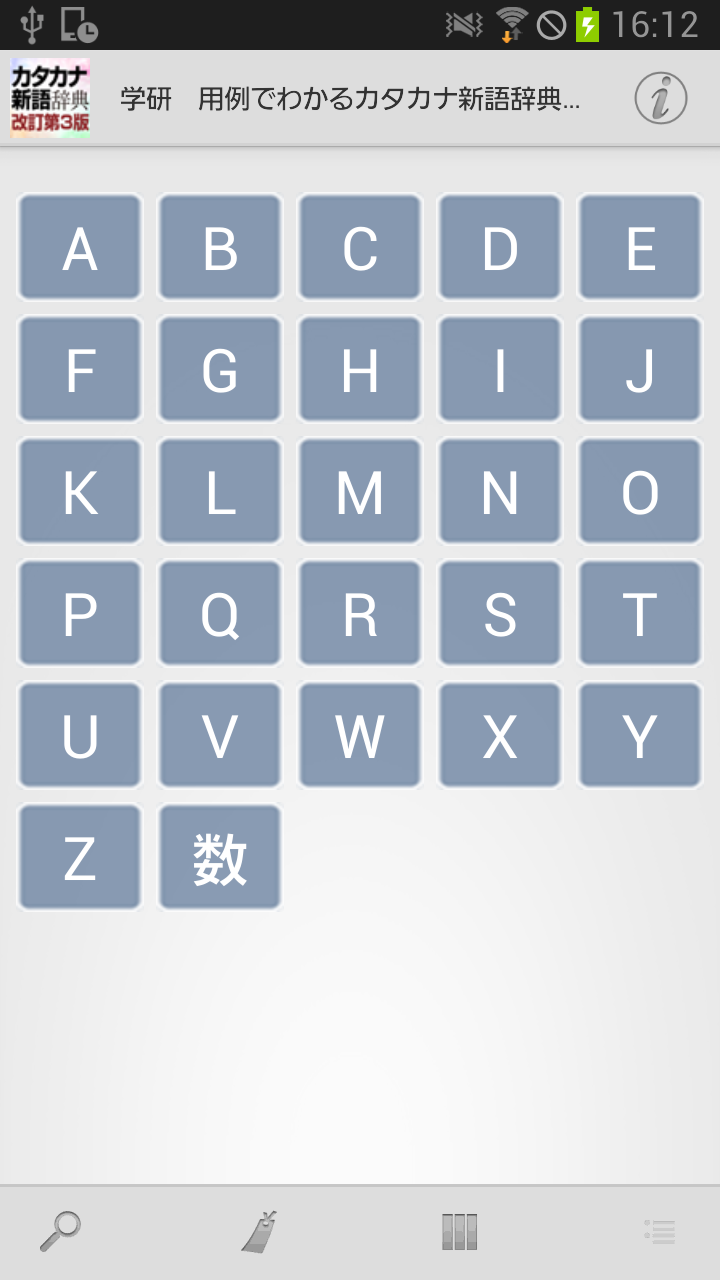The height and width of the screenshot is (1280, 720).
Task: Choose the letter T index
Action: (x=640, y=614)
